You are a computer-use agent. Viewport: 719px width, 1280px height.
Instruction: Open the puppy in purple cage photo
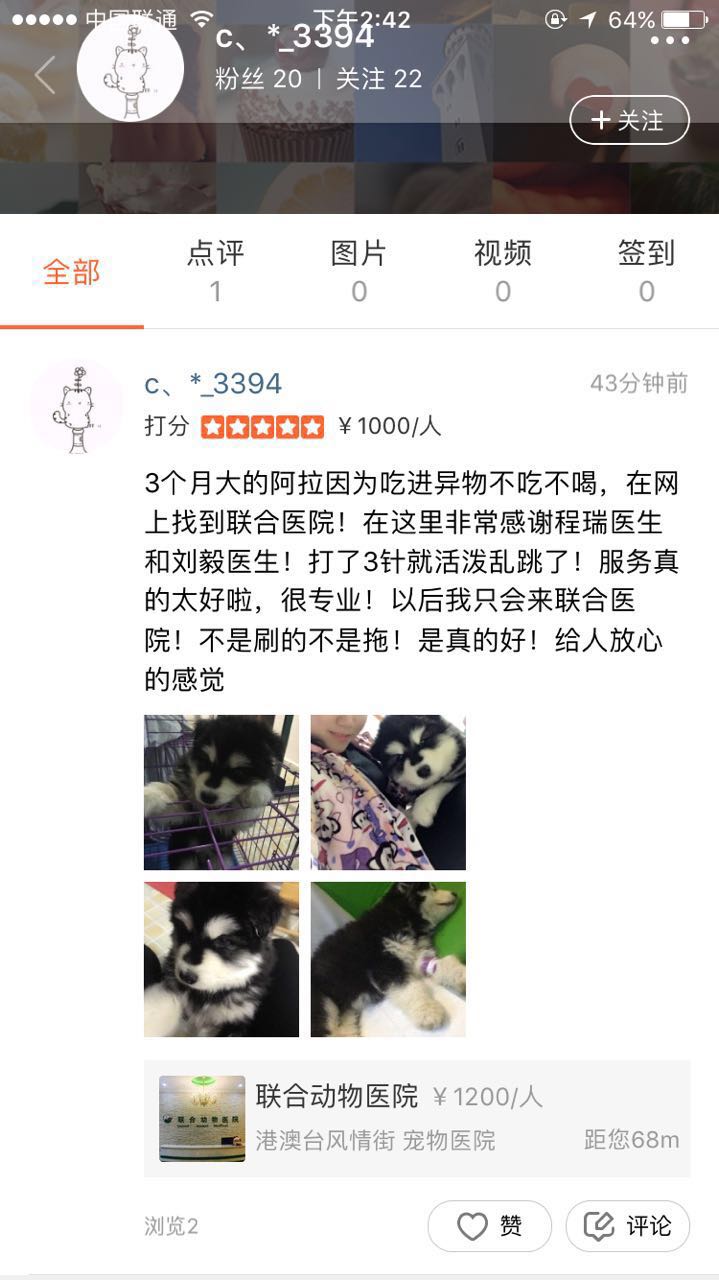point(221,792)
